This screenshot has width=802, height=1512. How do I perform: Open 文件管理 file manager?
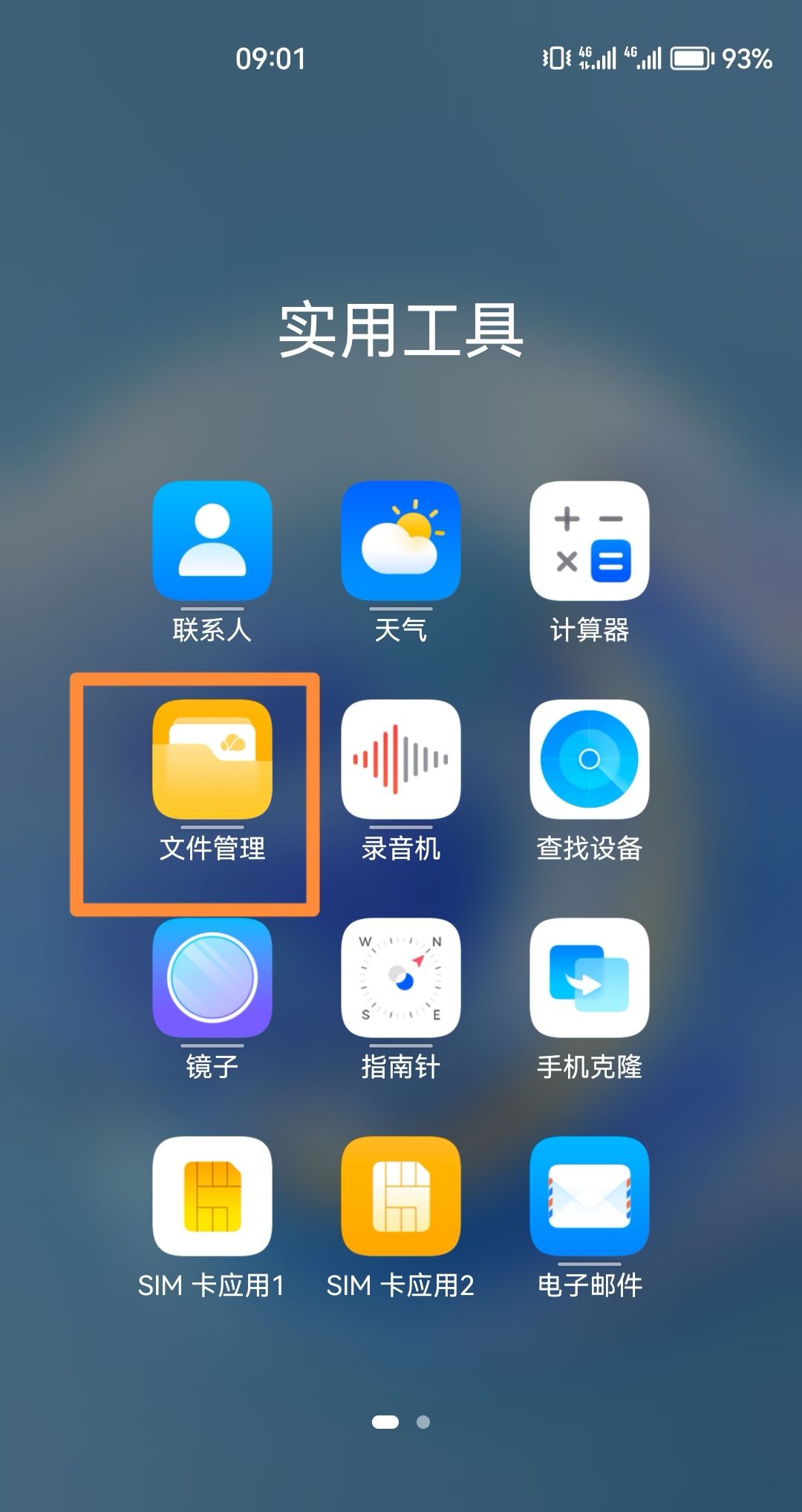pos(212,759)
